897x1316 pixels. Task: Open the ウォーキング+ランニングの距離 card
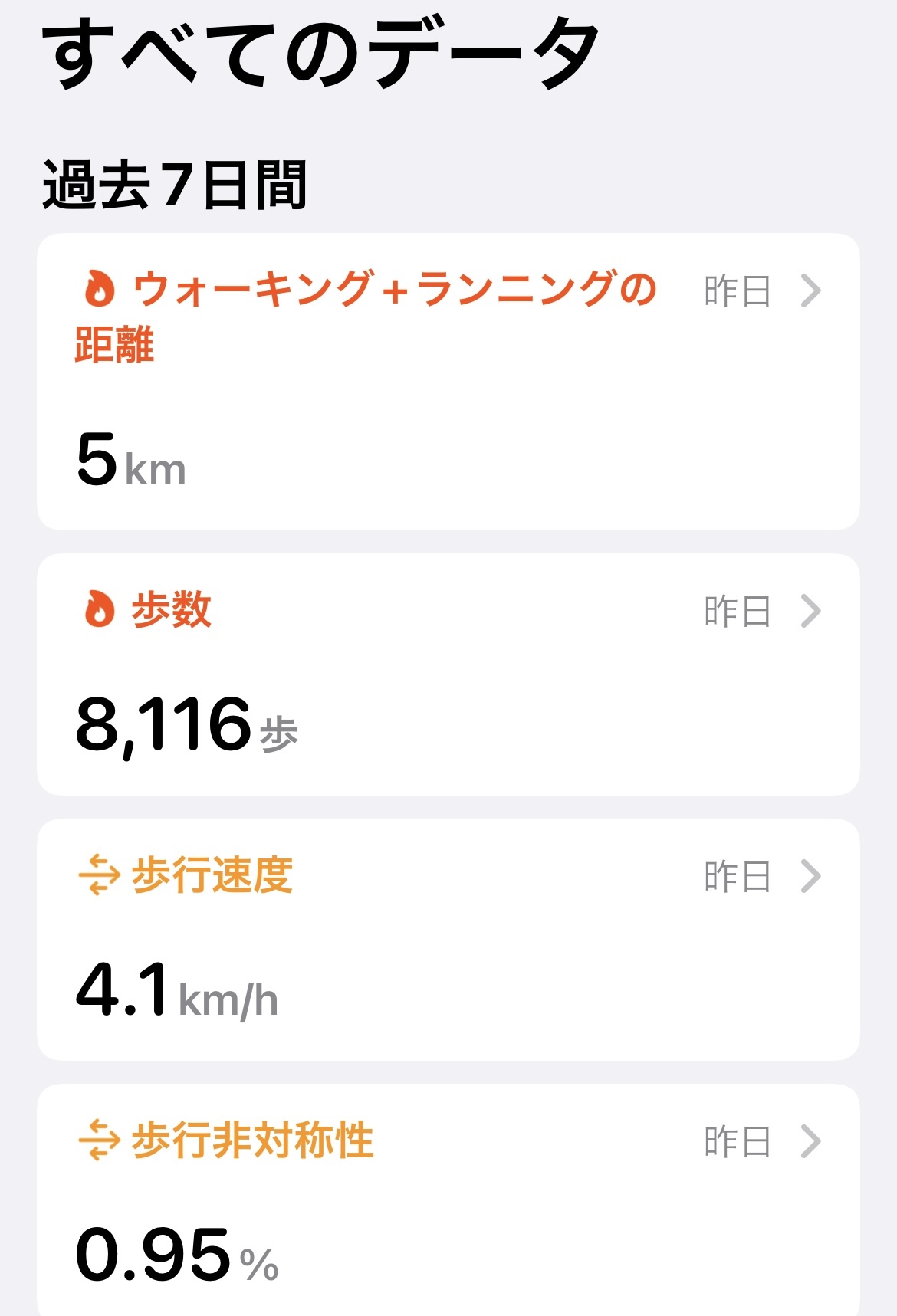[448, 381]
